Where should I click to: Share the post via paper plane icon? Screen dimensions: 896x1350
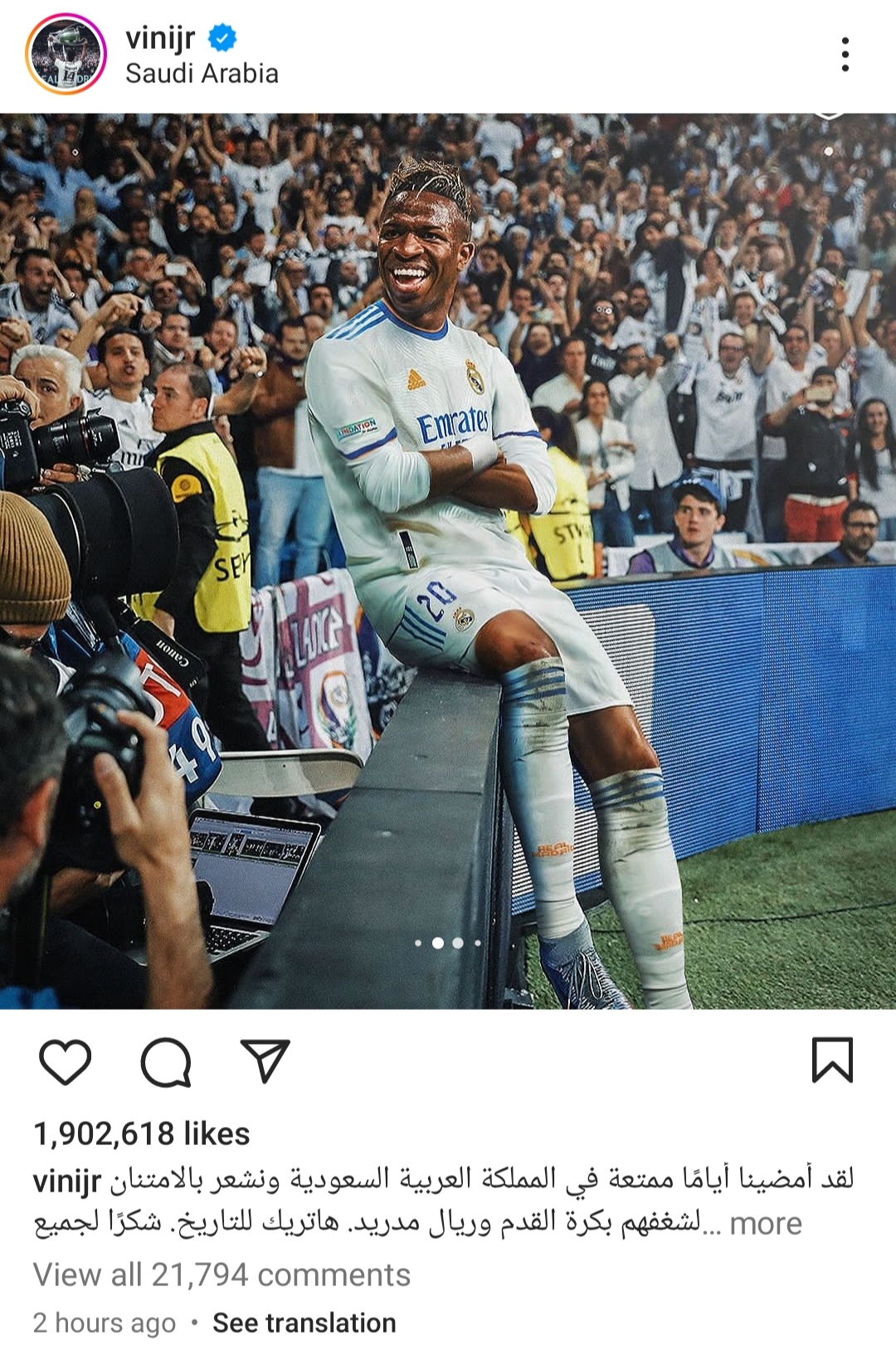[x=265, y=1060]
